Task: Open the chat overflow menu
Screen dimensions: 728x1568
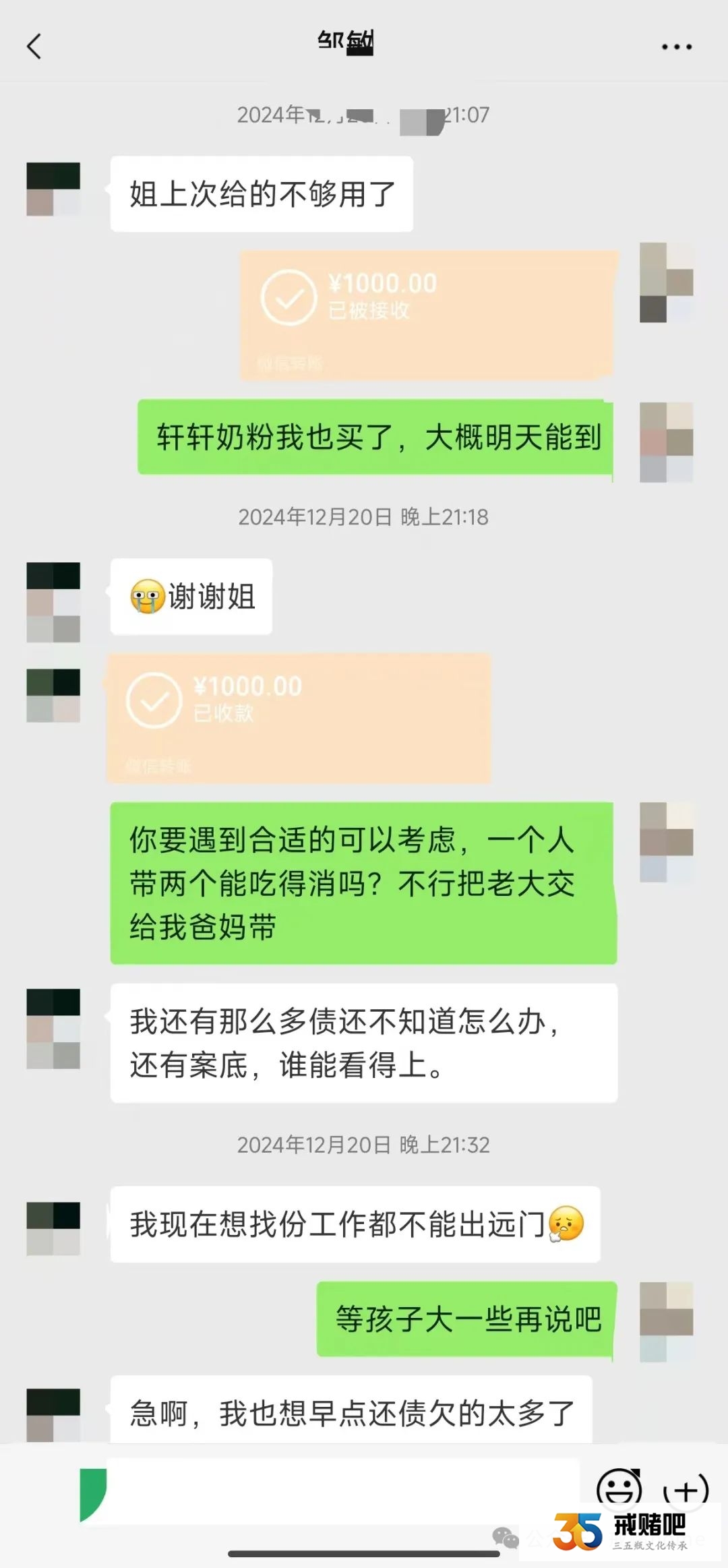Action: pos(676,47)
